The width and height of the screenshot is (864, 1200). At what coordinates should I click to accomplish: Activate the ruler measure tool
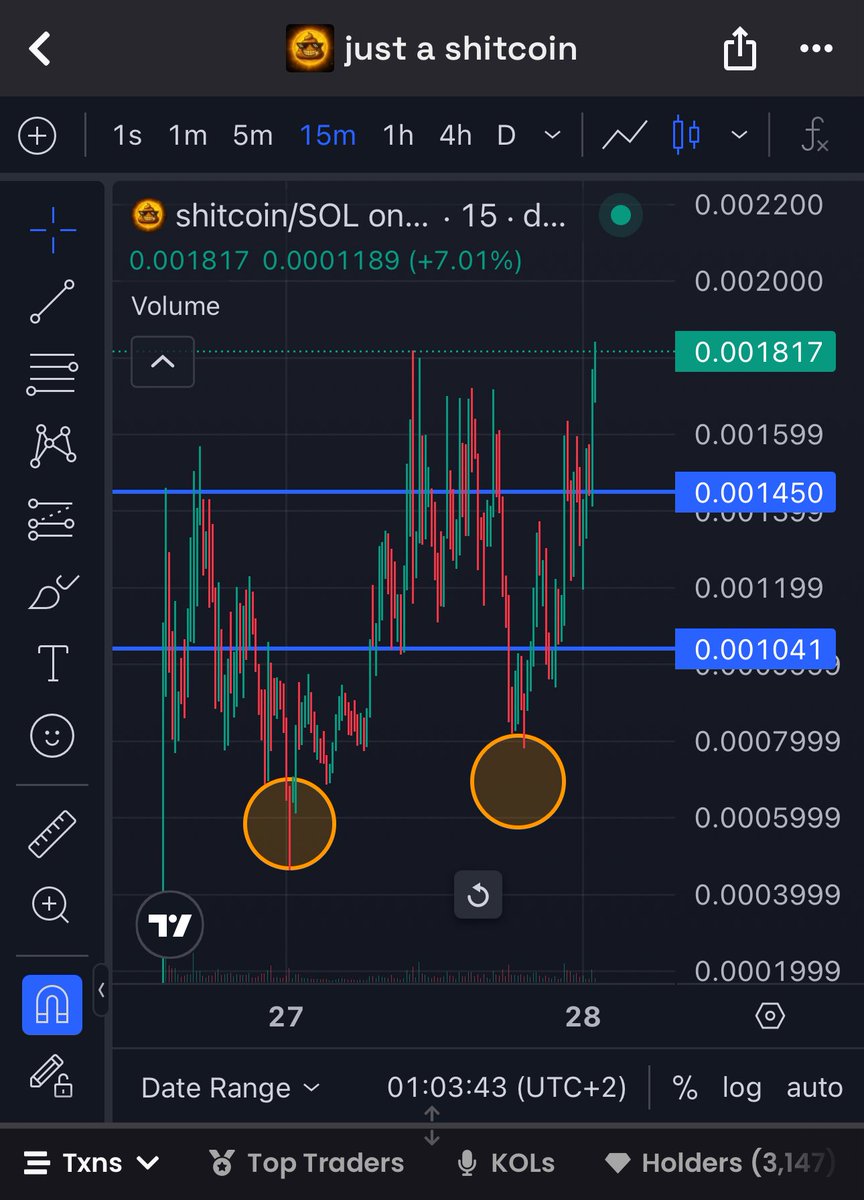[x=52, y=834]
